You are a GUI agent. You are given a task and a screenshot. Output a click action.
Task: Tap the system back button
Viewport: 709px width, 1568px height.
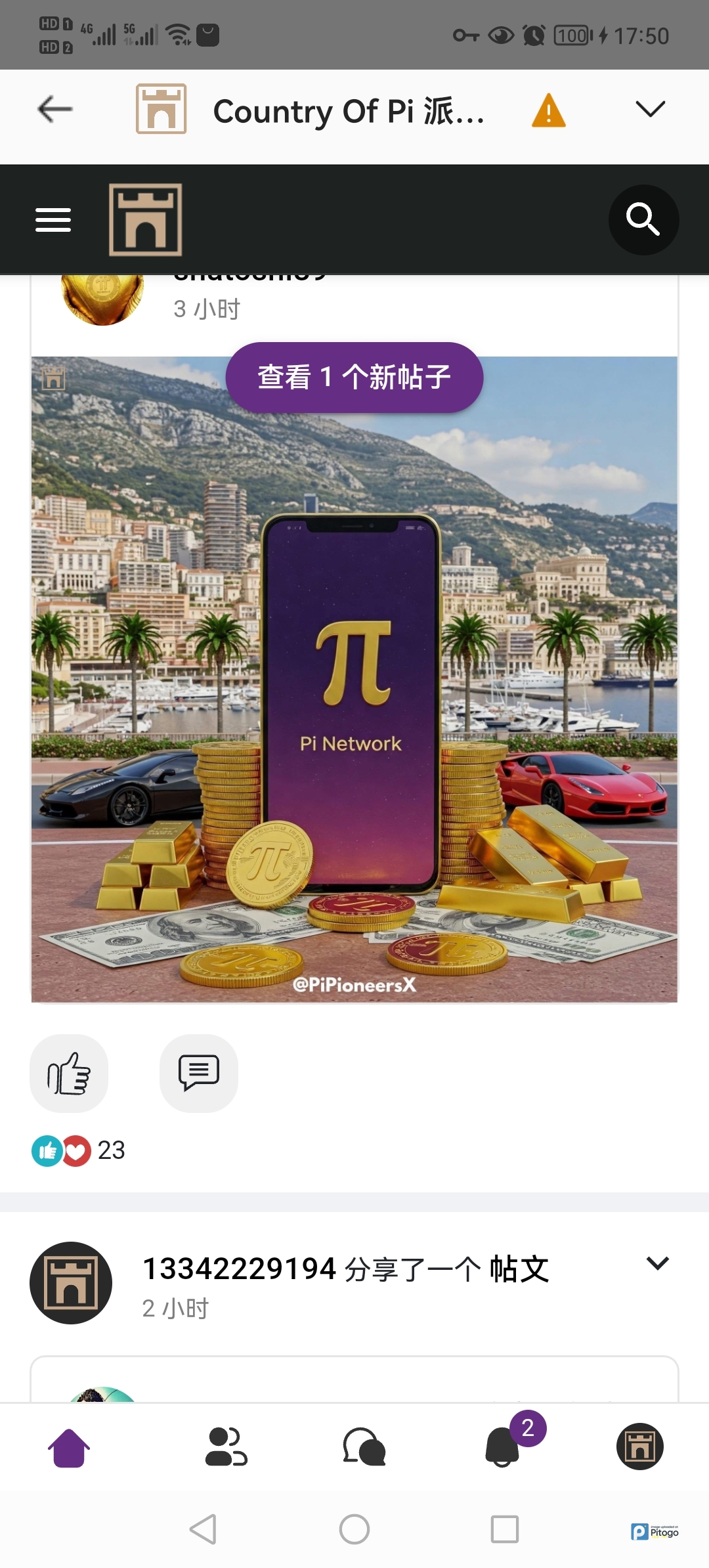[x=203, y=1529]
